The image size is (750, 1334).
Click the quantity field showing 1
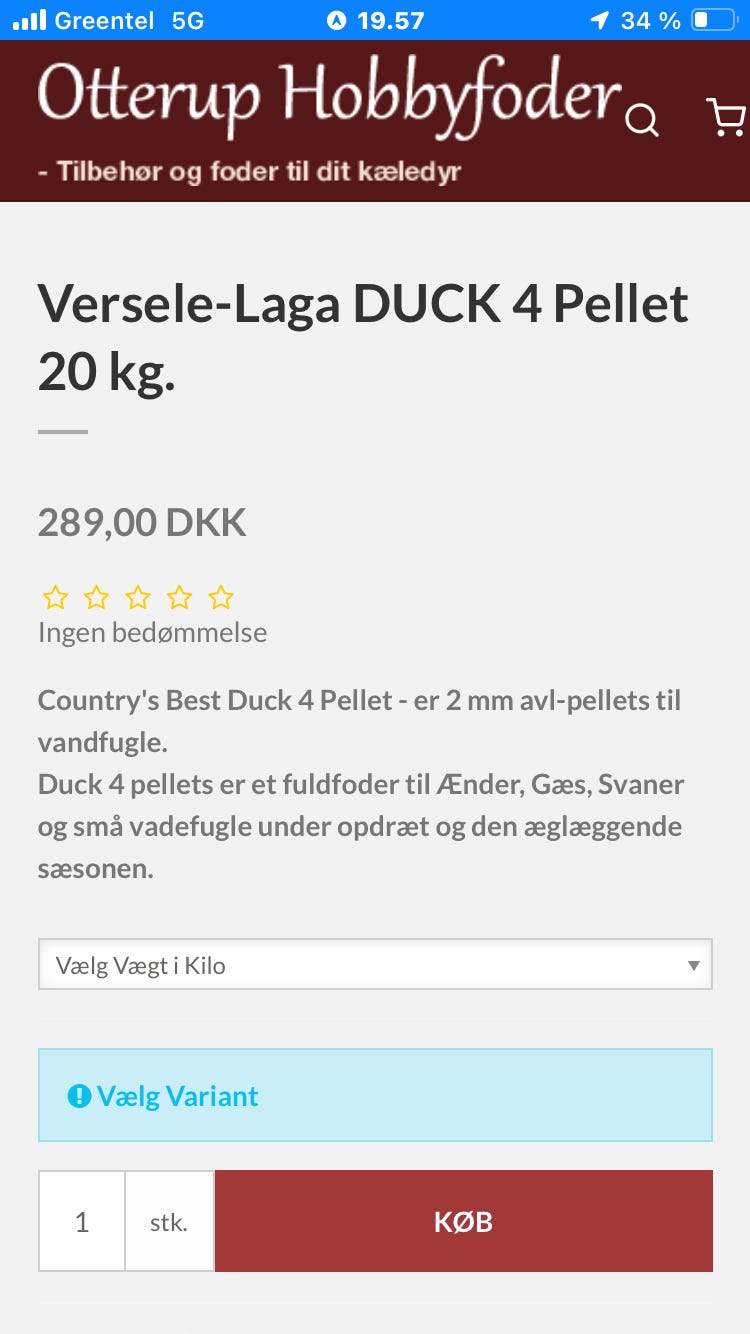coord(81,1220)
